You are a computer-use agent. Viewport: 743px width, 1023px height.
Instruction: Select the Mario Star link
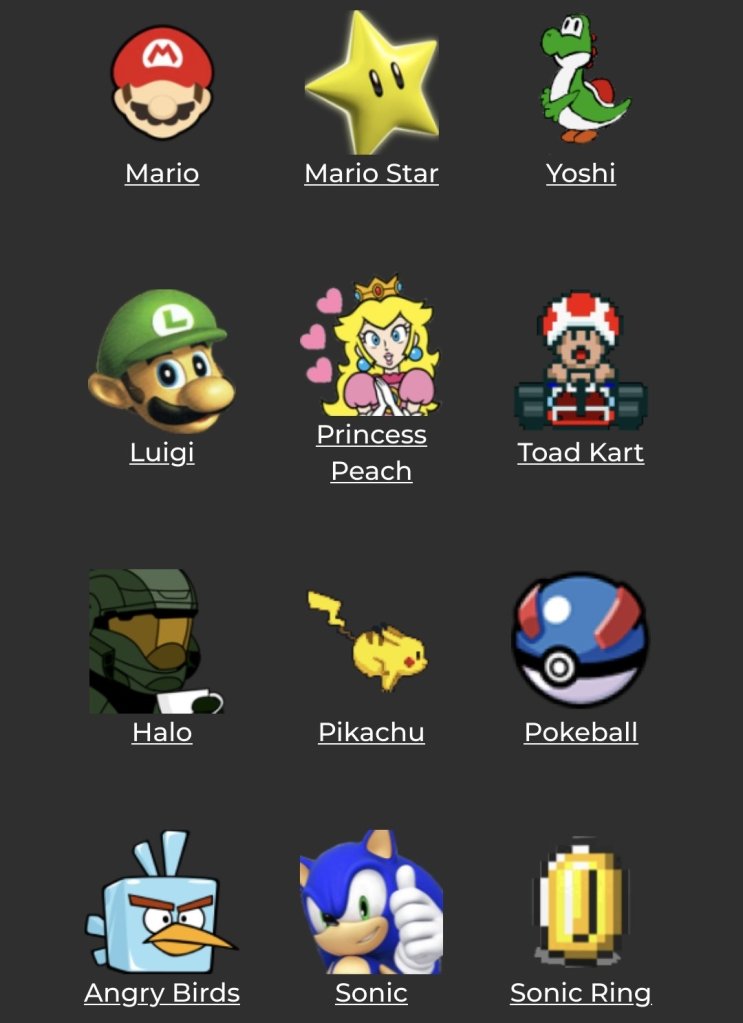(371, 173)
